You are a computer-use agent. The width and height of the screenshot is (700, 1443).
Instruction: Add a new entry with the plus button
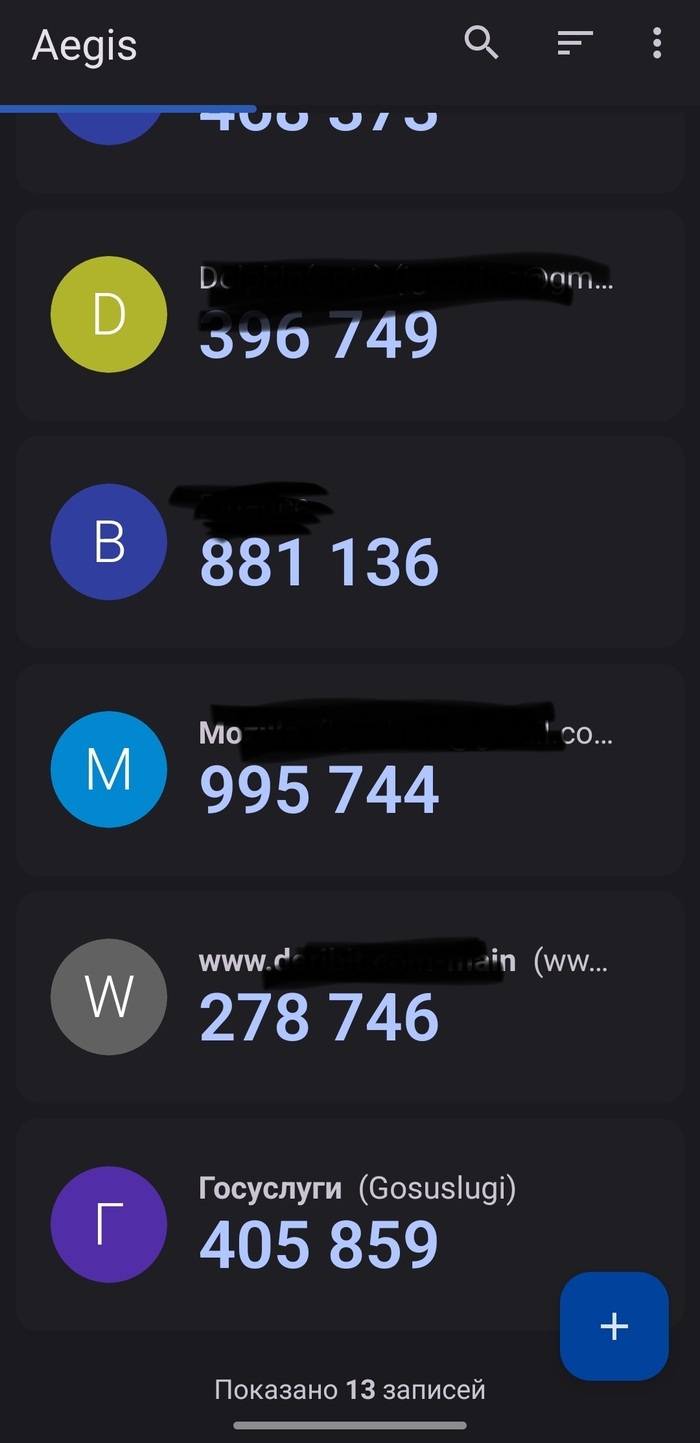[x=614, y=1326]
